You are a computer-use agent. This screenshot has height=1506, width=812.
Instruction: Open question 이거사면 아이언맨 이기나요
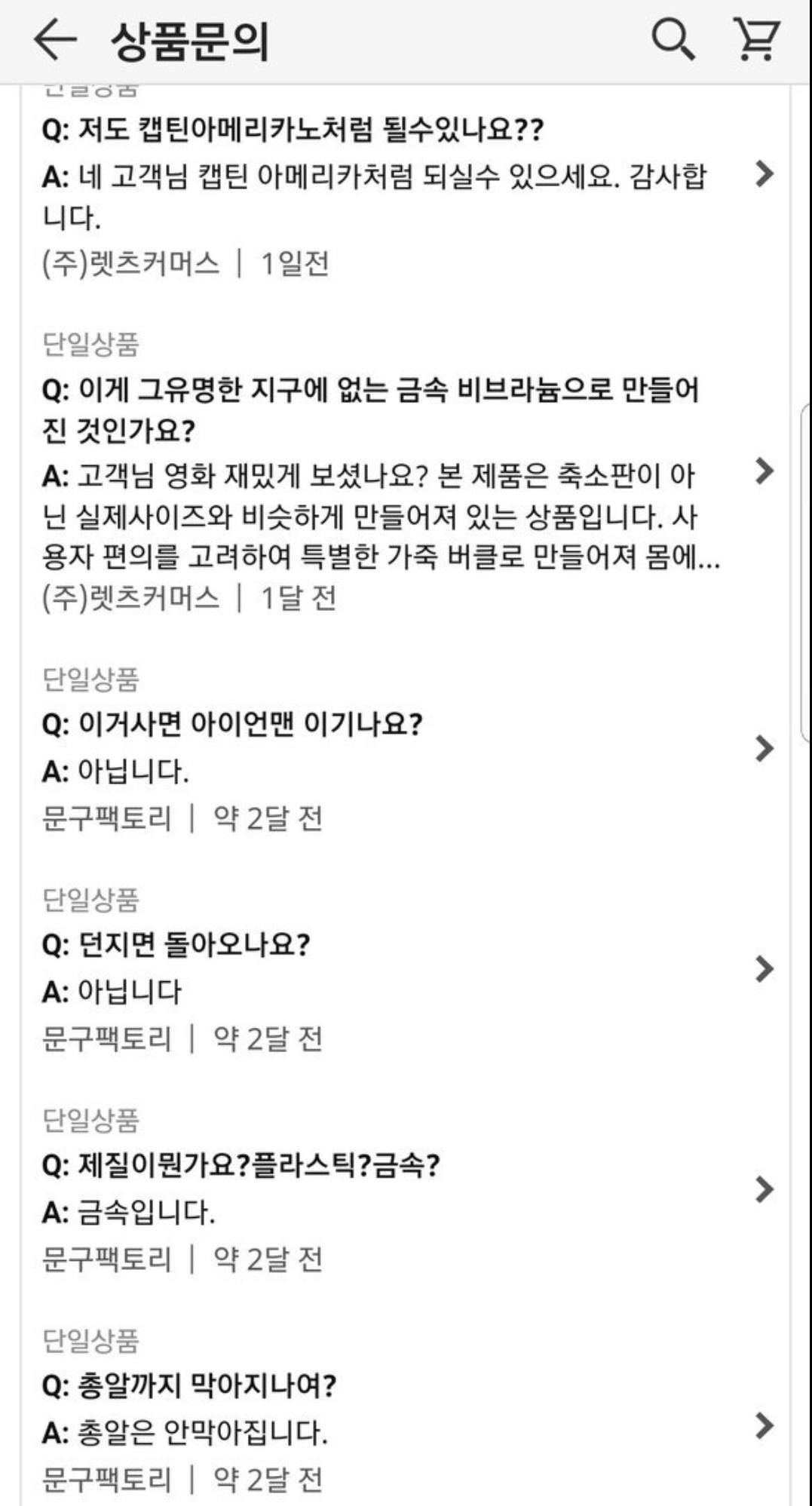click(764, 748)
